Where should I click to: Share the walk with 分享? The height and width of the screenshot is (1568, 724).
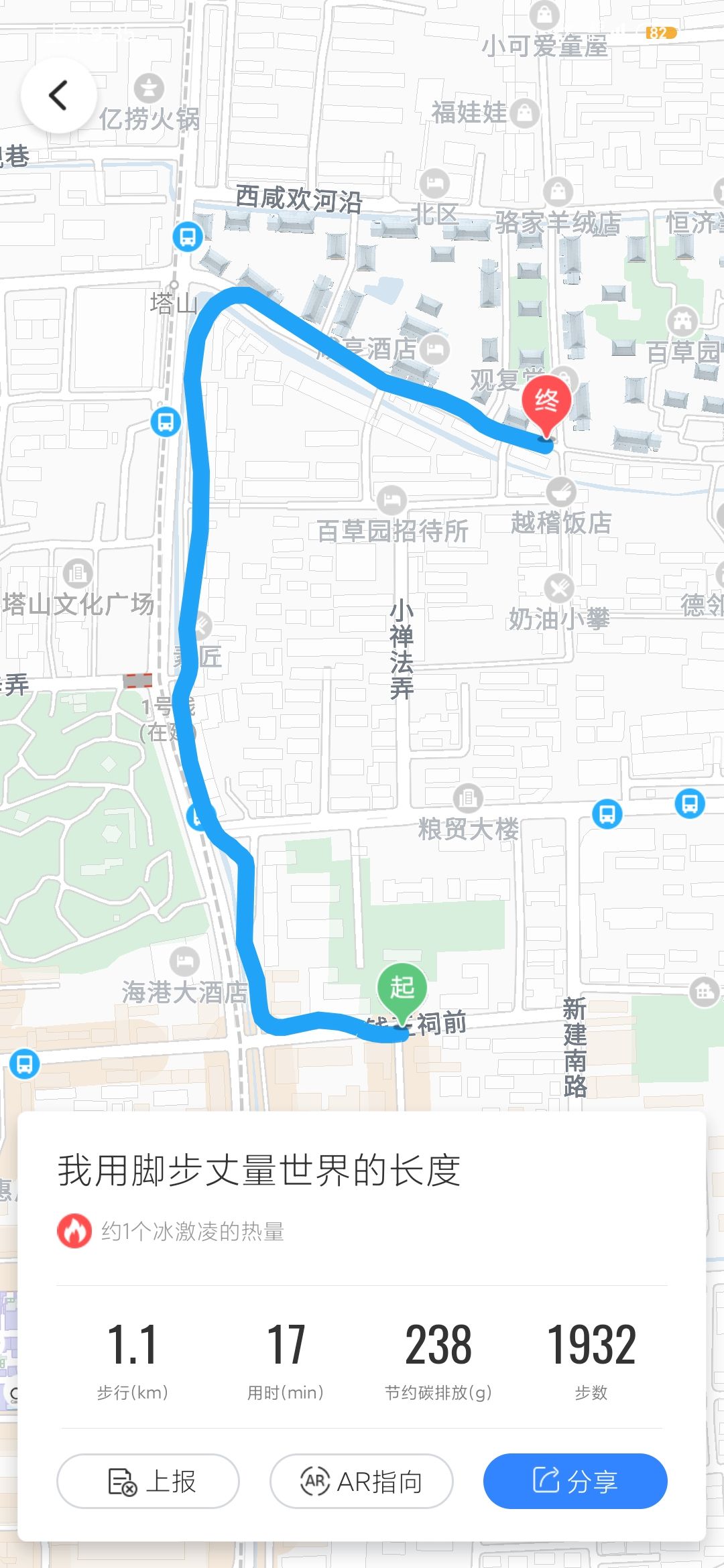point(575,1481)
